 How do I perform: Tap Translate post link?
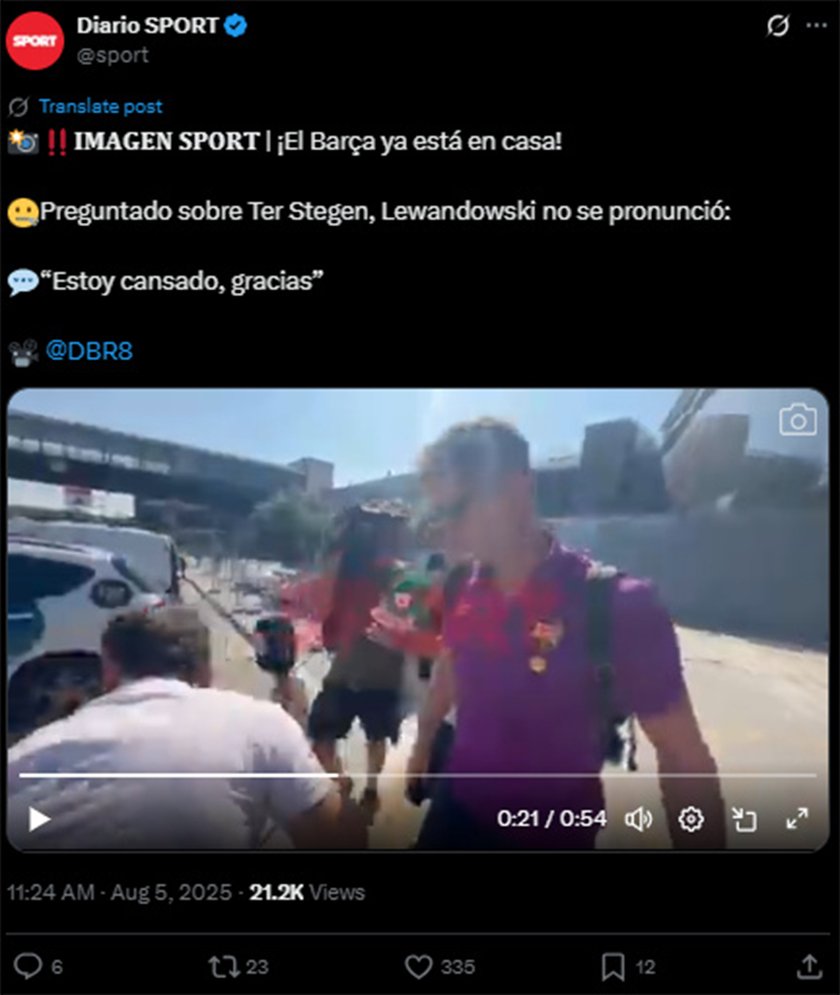tap(100, 107)
